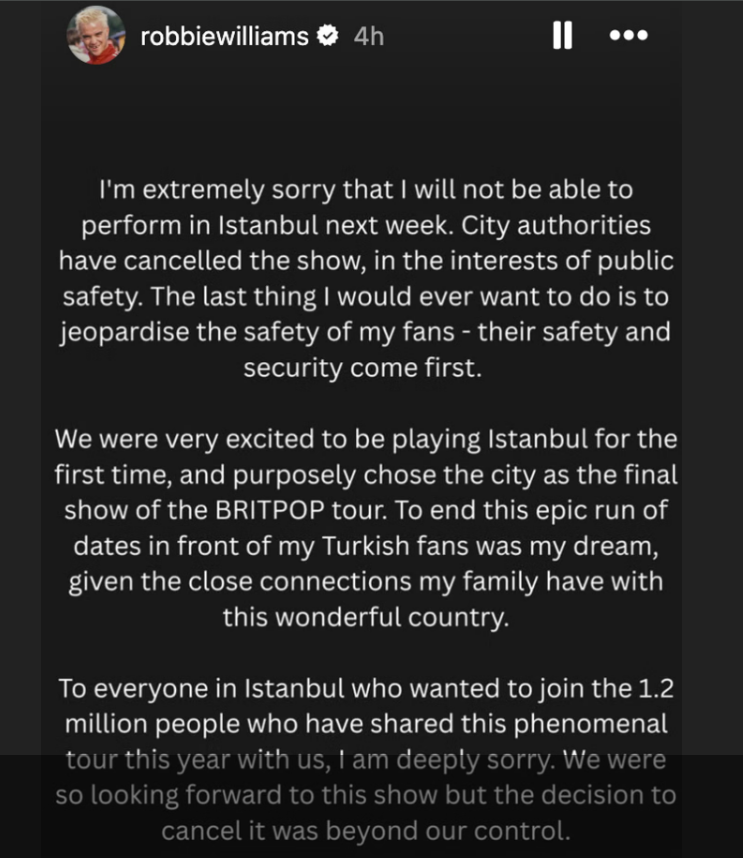Screen dimensions: 743x858
Task: Open the three-dot story options menu
Action: [x=628, y=36]
